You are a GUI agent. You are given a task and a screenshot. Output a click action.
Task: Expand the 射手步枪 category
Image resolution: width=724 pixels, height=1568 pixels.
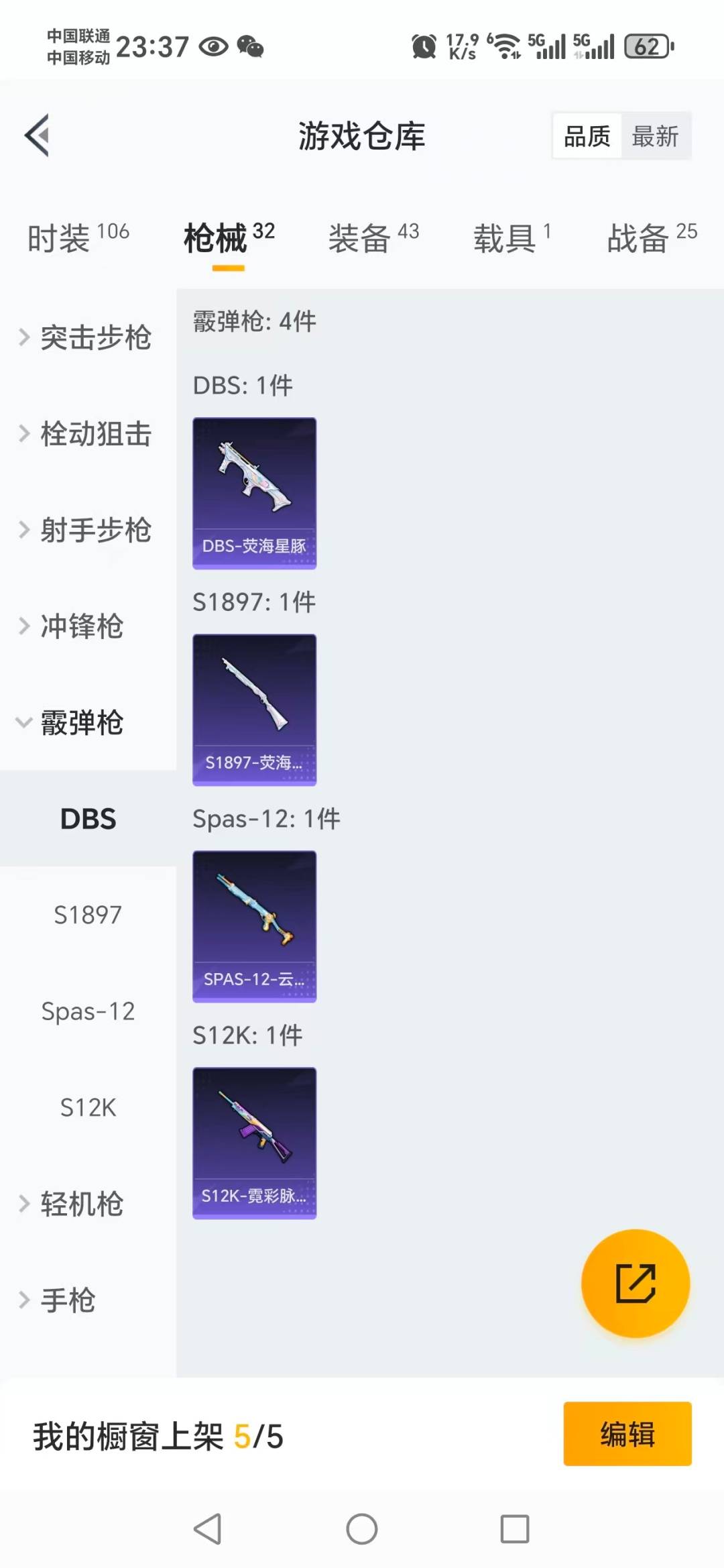pos(87,530)
